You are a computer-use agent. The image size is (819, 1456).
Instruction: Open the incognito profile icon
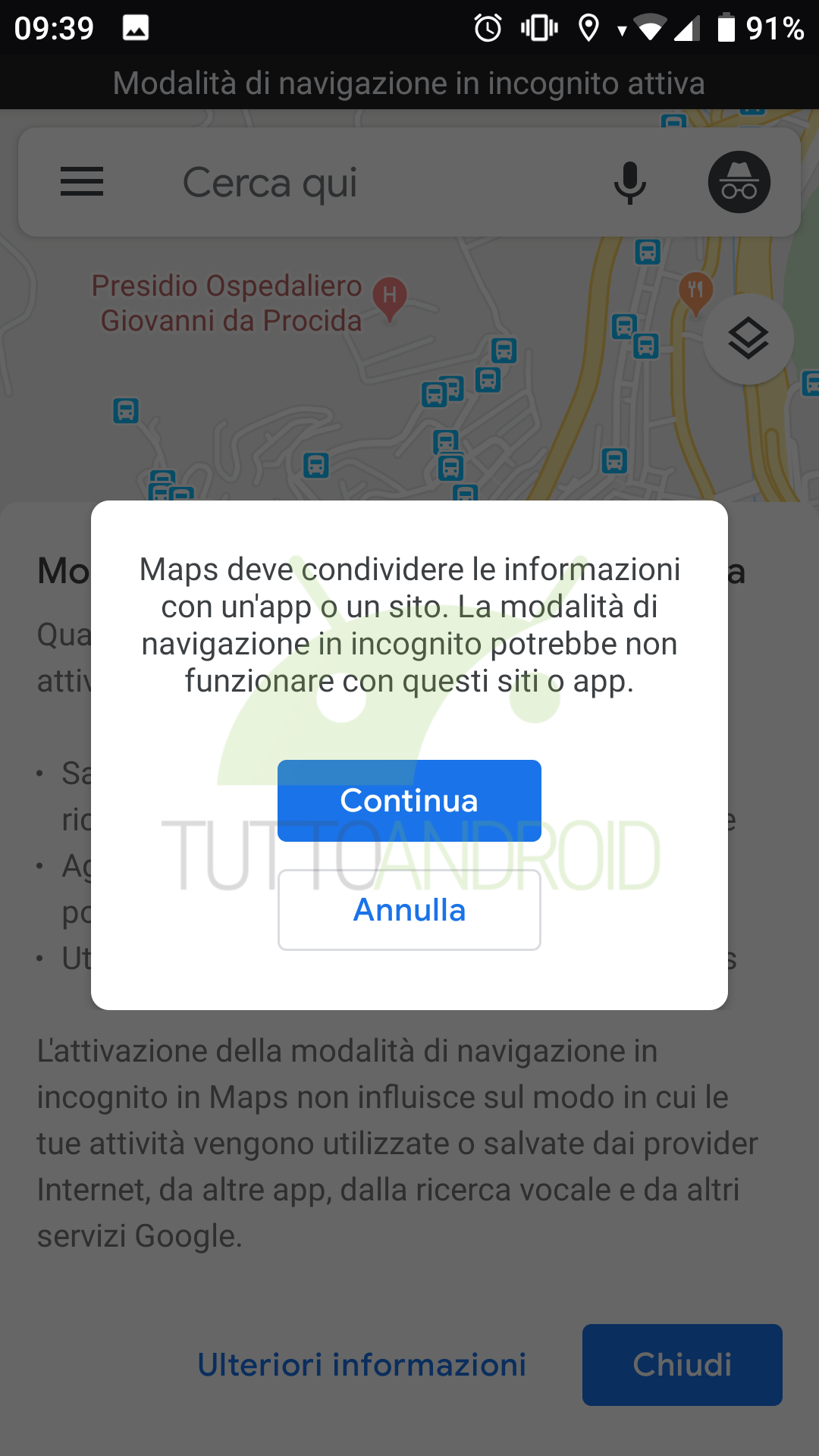pyautogui.click(x=739, y=182)
